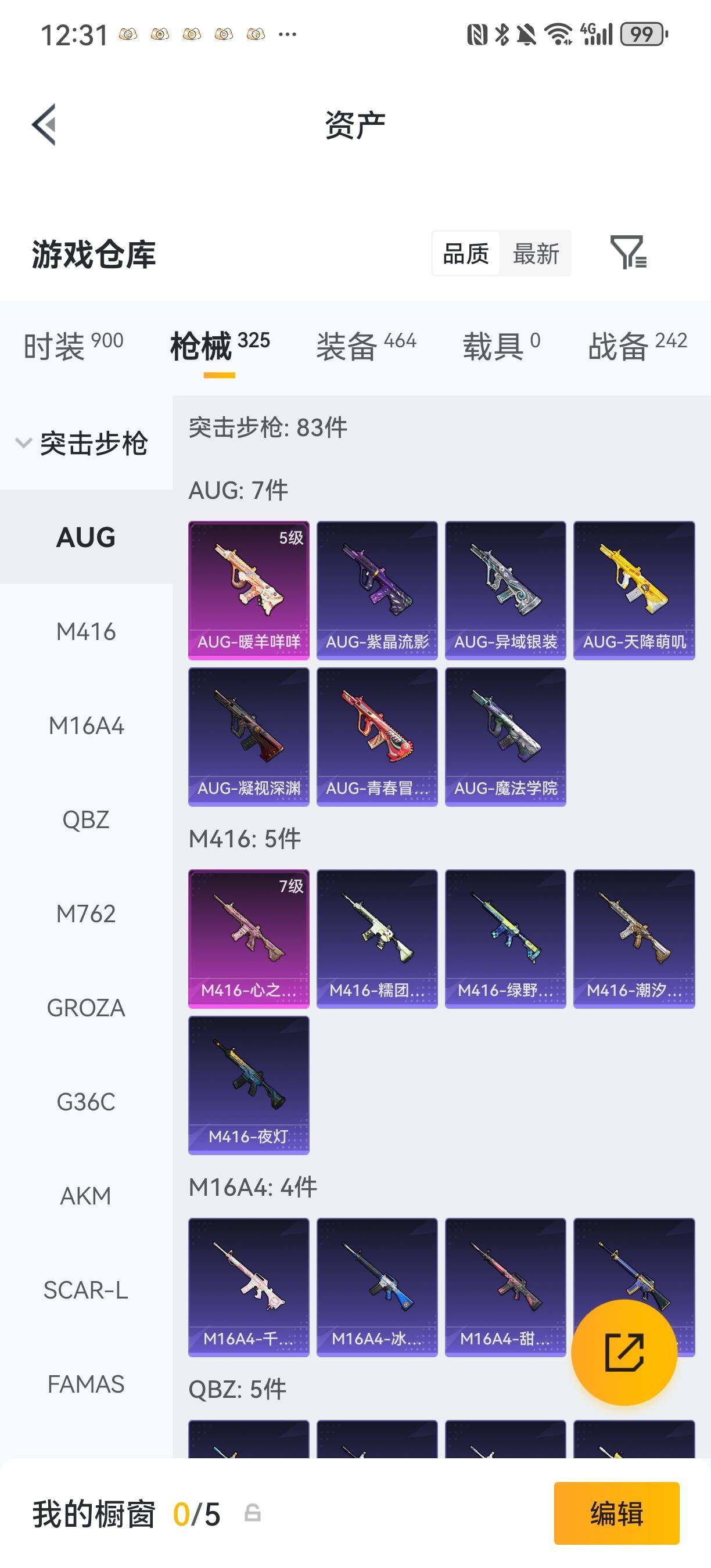This screenshot has height=1568, width=711.
Task: View the level 7 M416-心之 skin
Action: tap(249, 939)
